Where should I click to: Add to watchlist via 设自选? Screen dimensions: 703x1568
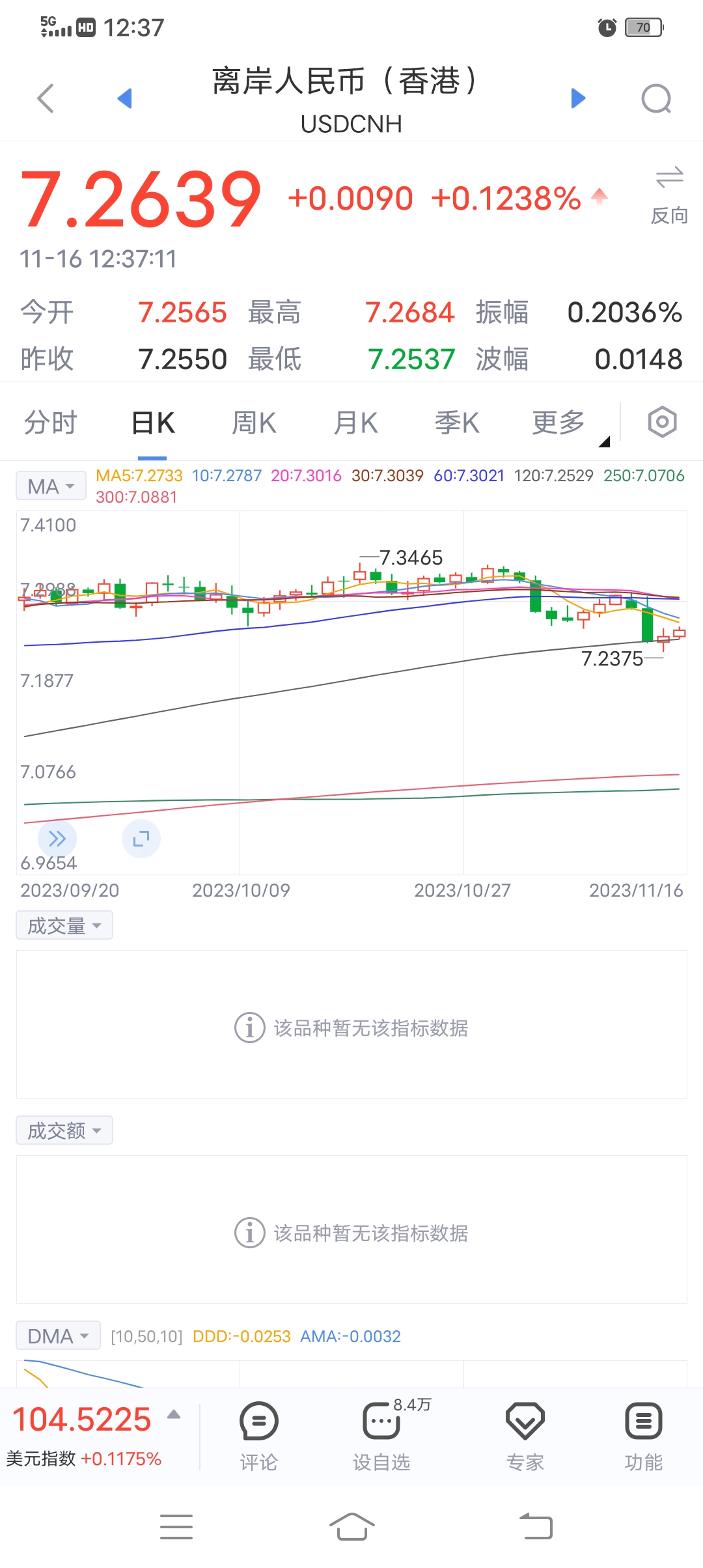click(381, 1436)
